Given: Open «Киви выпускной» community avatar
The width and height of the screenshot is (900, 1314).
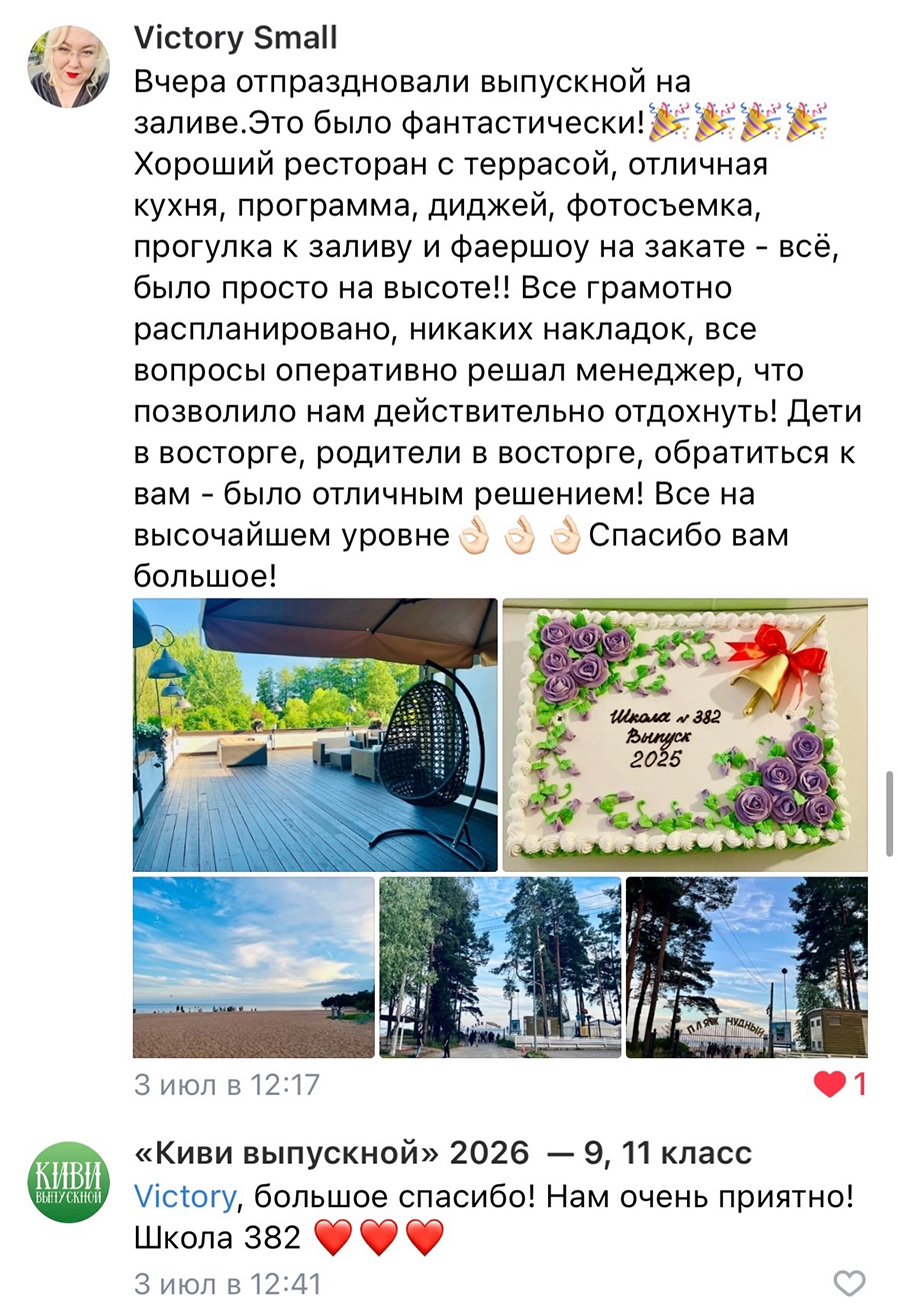Looking at the screenshot, I should 69,1182.
